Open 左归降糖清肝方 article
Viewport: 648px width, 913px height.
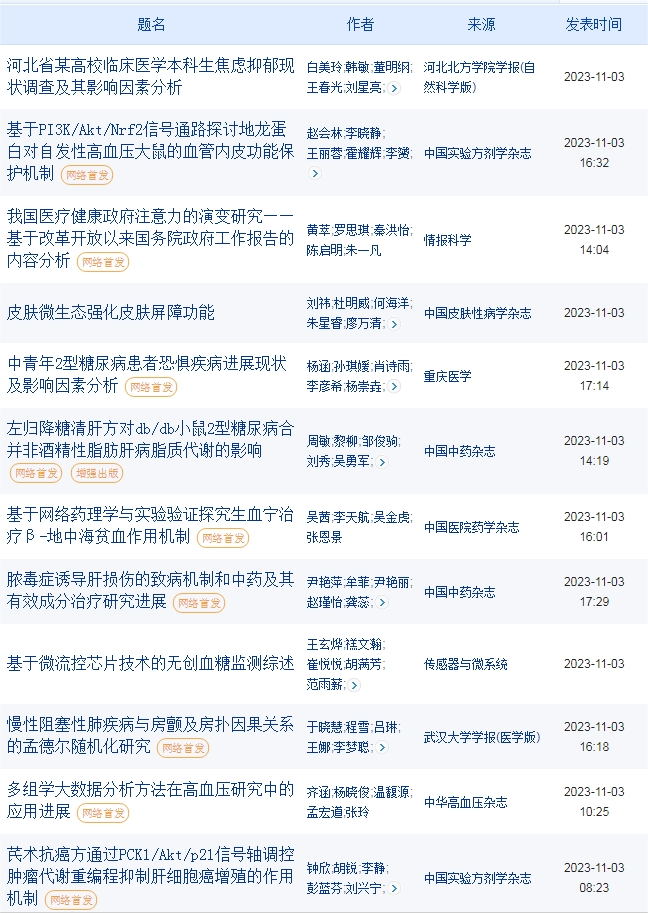[x=150, y=428]
